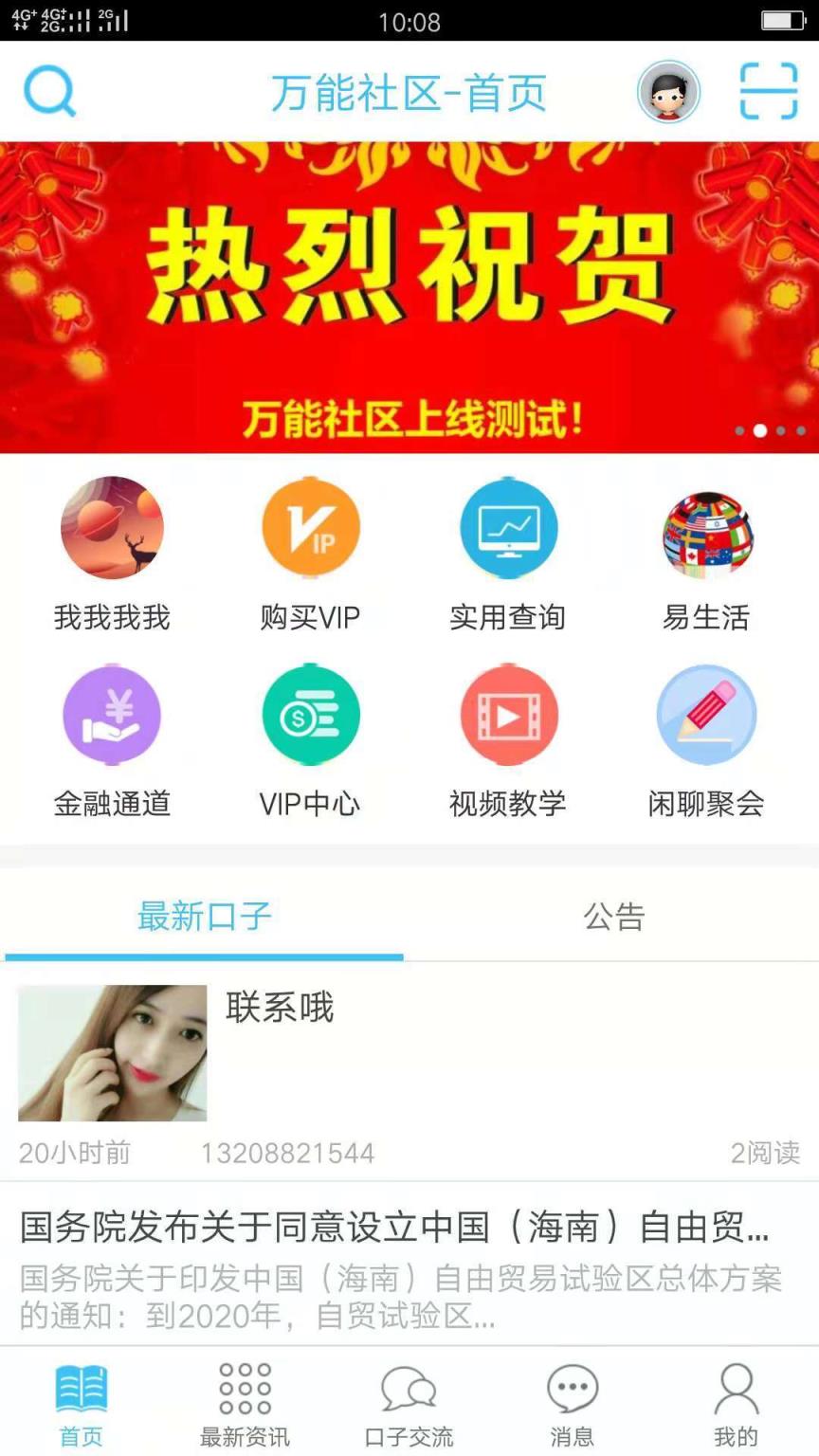Tap the woman's photo thumbnail in the post
The height and width of the screenshot is (1456, 819).
click(111, 1052)
